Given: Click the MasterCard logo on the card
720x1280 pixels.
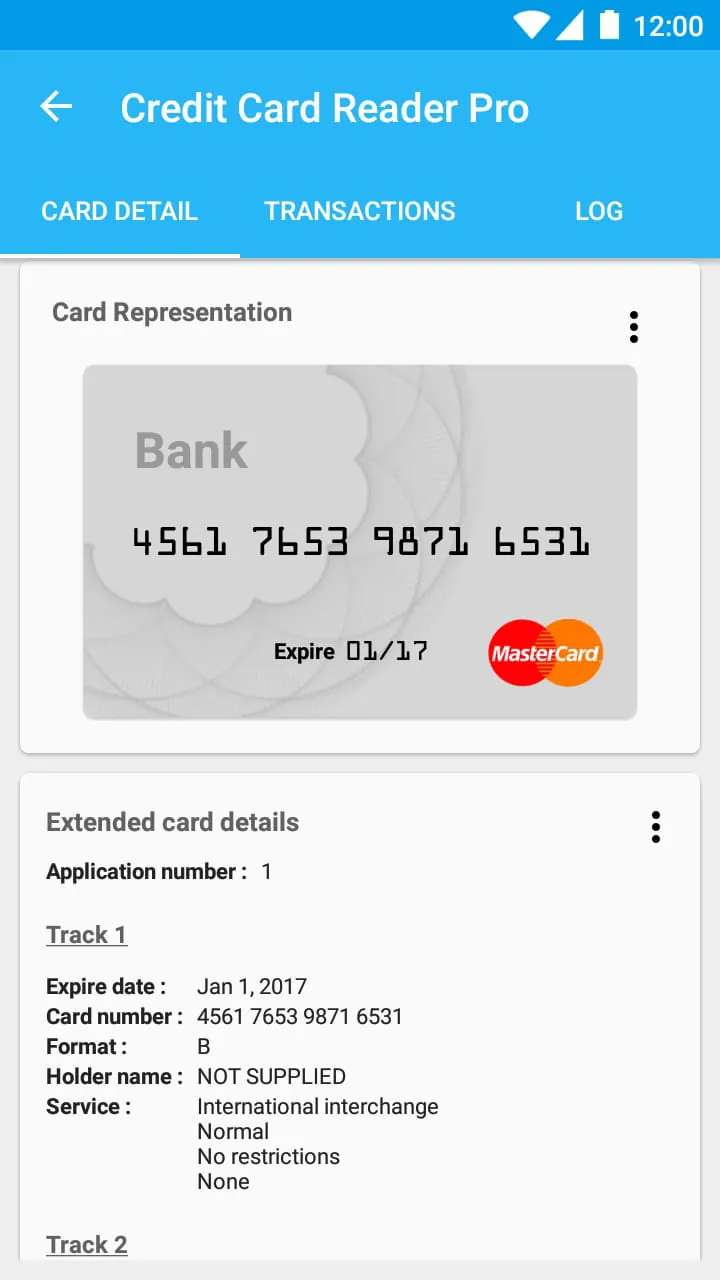Looking at the screenshot, I should pyautogui.click(x=545, y=652).
